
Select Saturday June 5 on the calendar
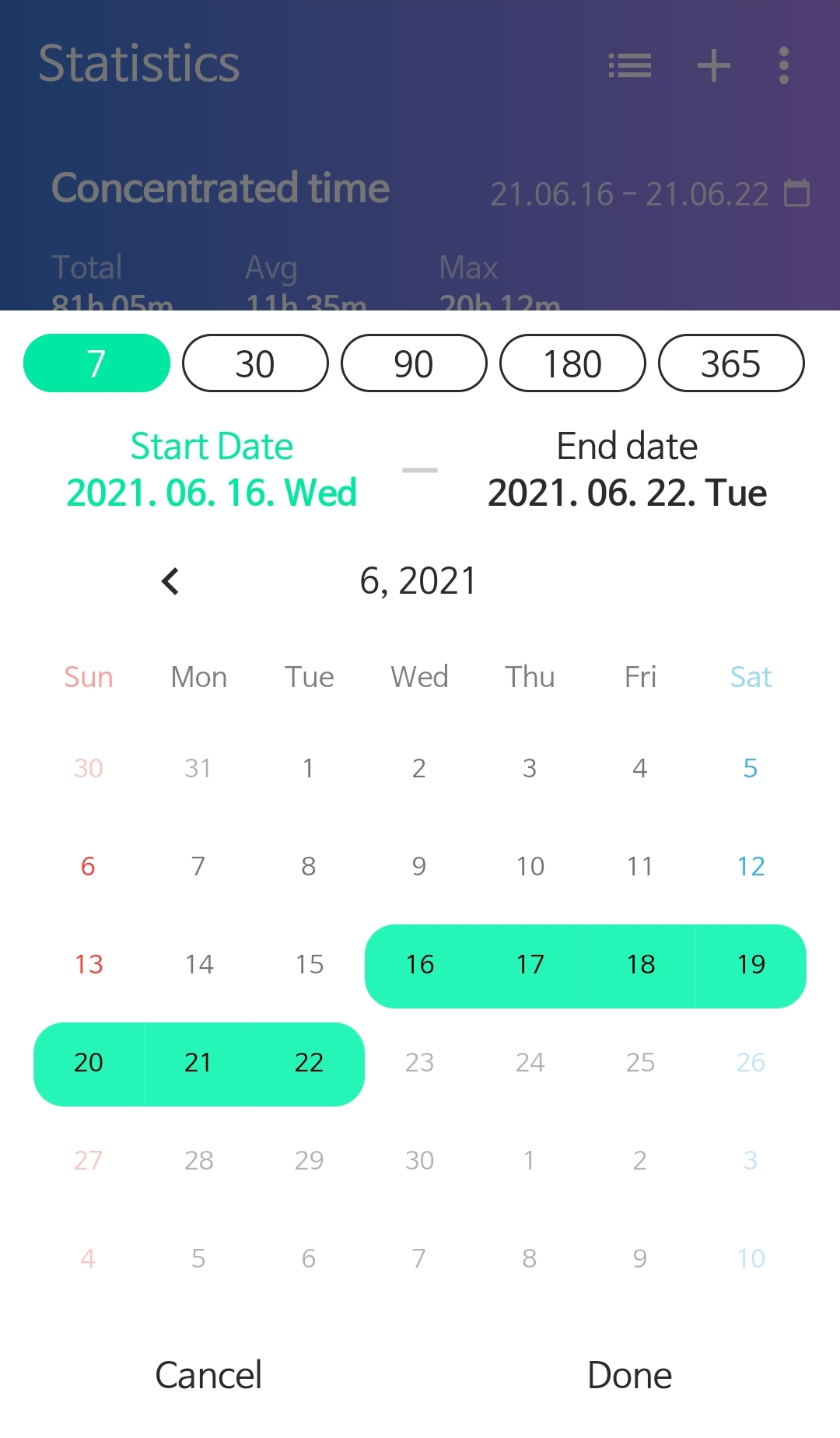[750, 768]
